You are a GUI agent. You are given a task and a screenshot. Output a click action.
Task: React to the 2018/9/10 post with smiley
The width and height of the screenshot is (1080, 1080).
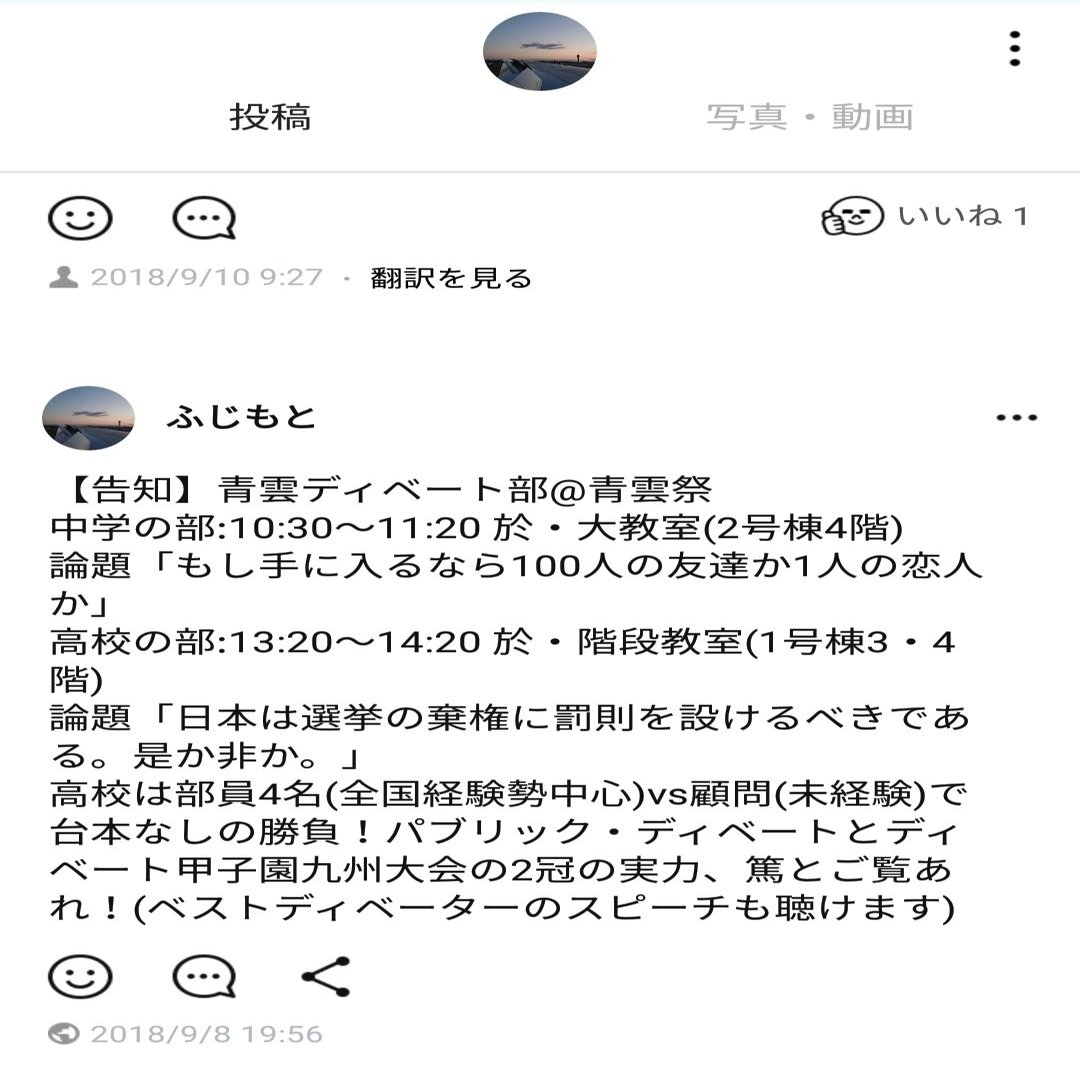coord(80,218)
